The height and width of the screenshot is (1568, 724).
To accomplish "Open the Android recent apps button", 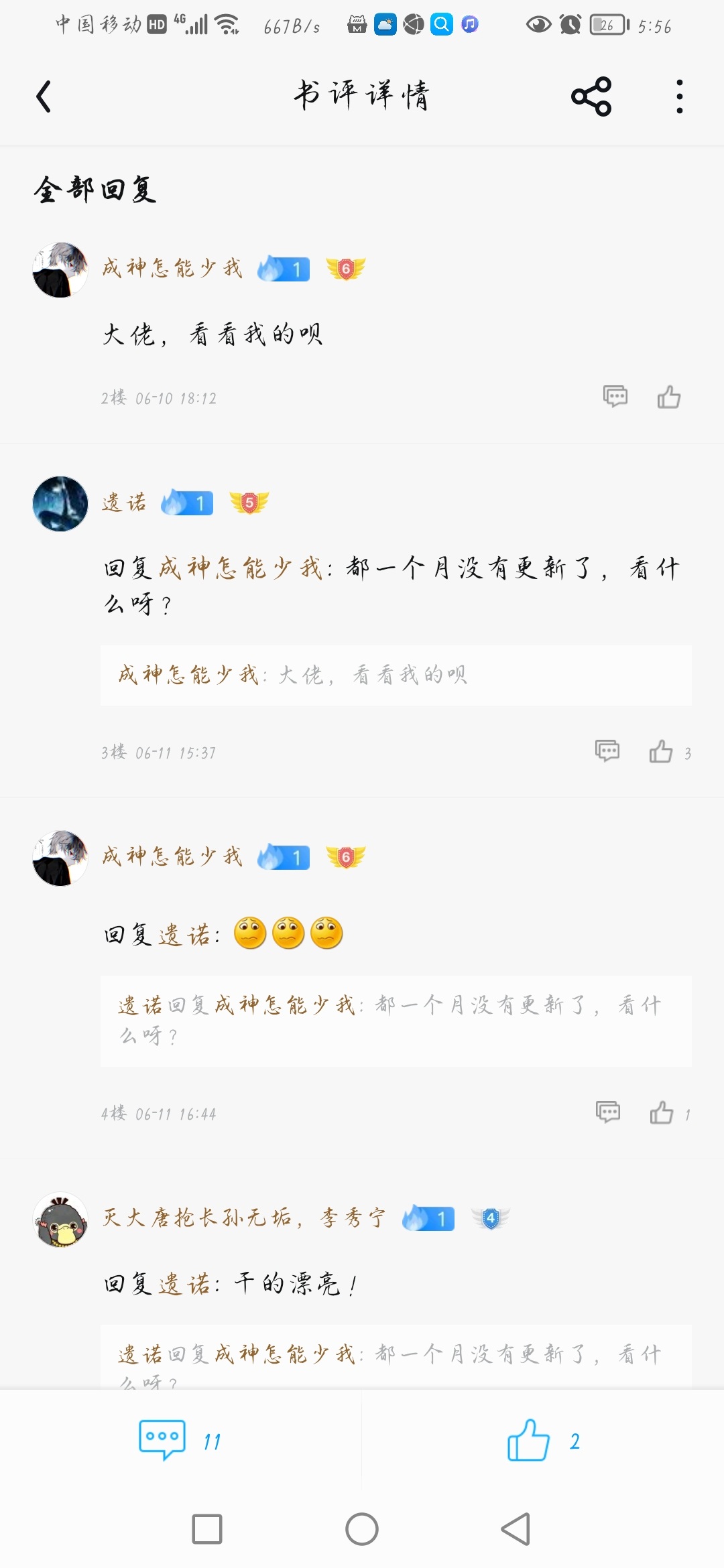I will tap(207, 1529).
